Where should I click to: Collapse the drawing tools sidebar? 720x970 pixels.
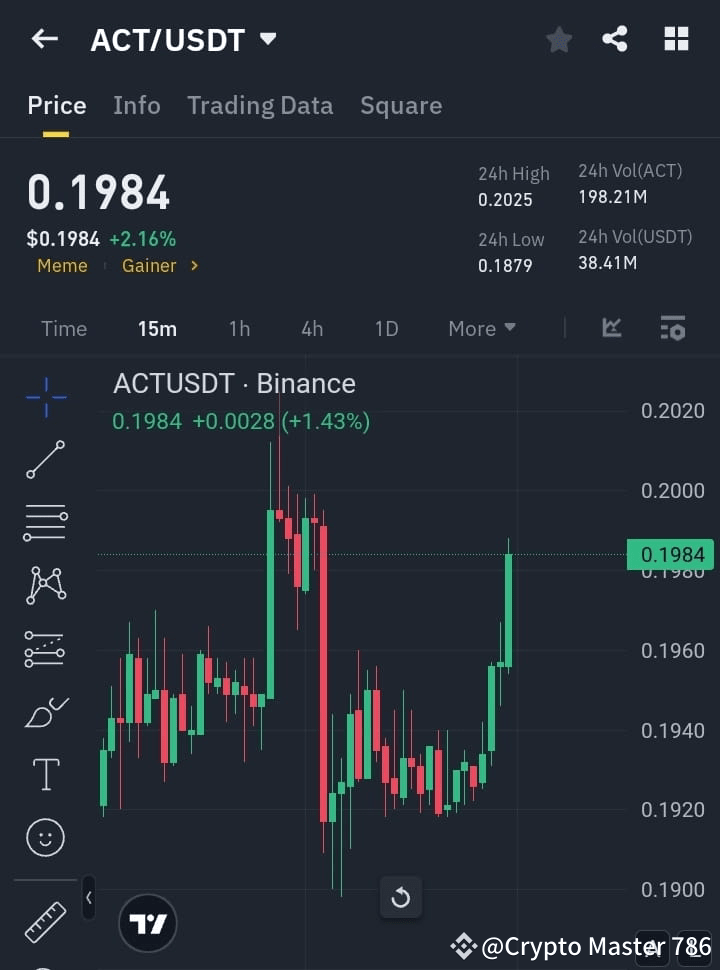coord(89,898)
